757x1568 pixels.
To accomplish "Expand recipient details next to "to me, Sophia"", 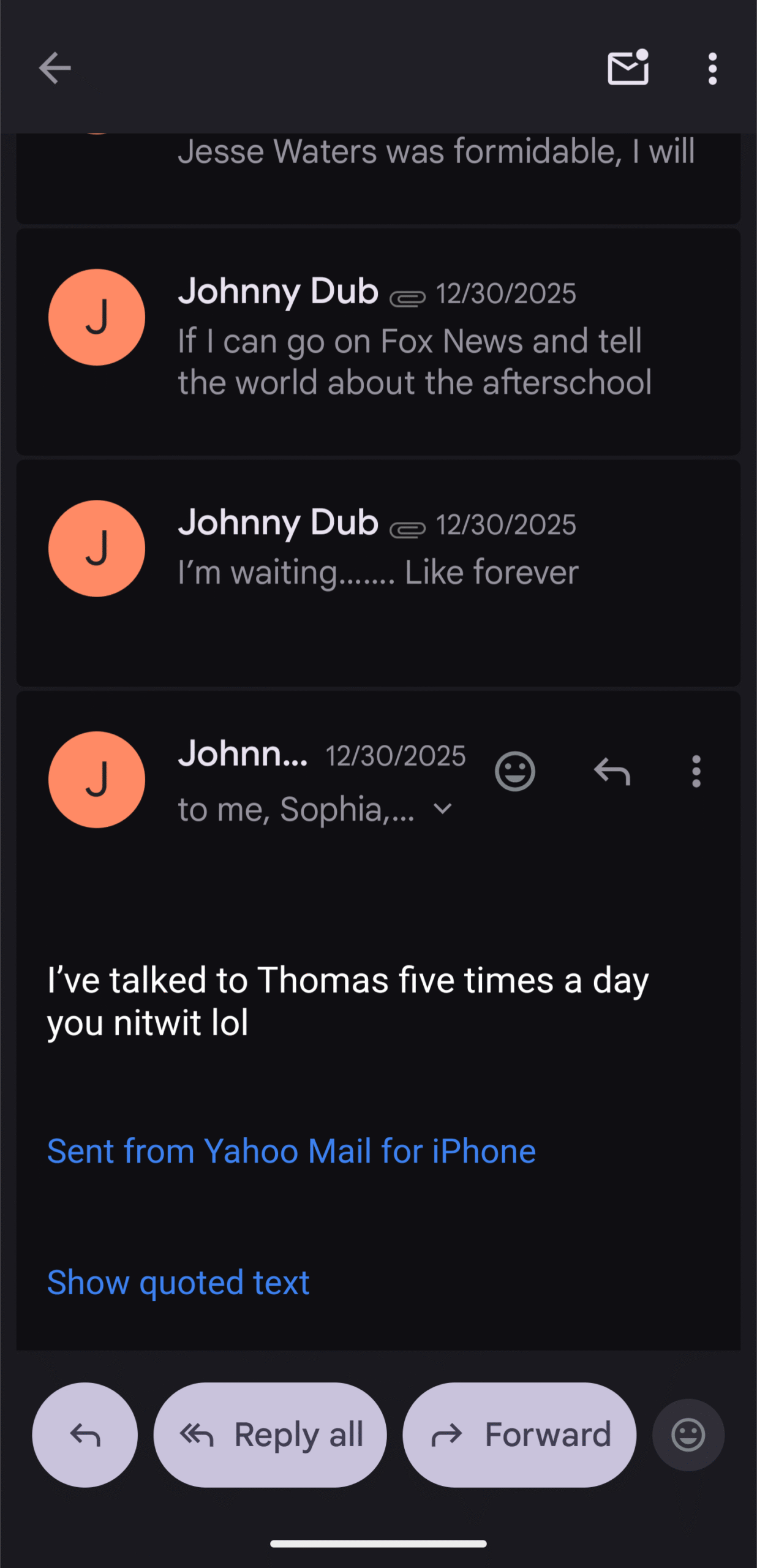I will point(442,809).
